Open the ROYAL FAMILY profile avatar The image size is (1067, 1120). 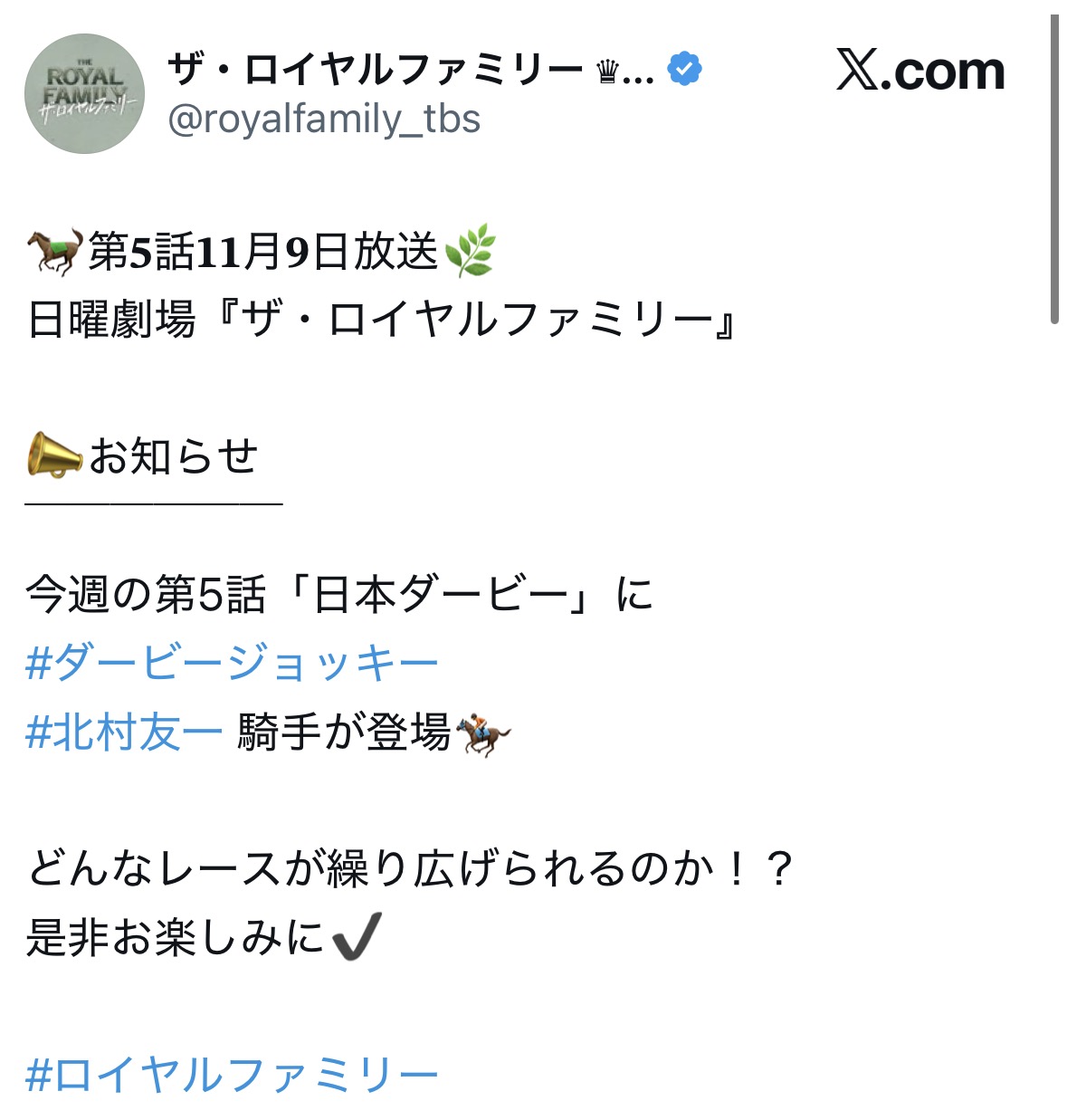pyautogui.click(x=84, y=94)
